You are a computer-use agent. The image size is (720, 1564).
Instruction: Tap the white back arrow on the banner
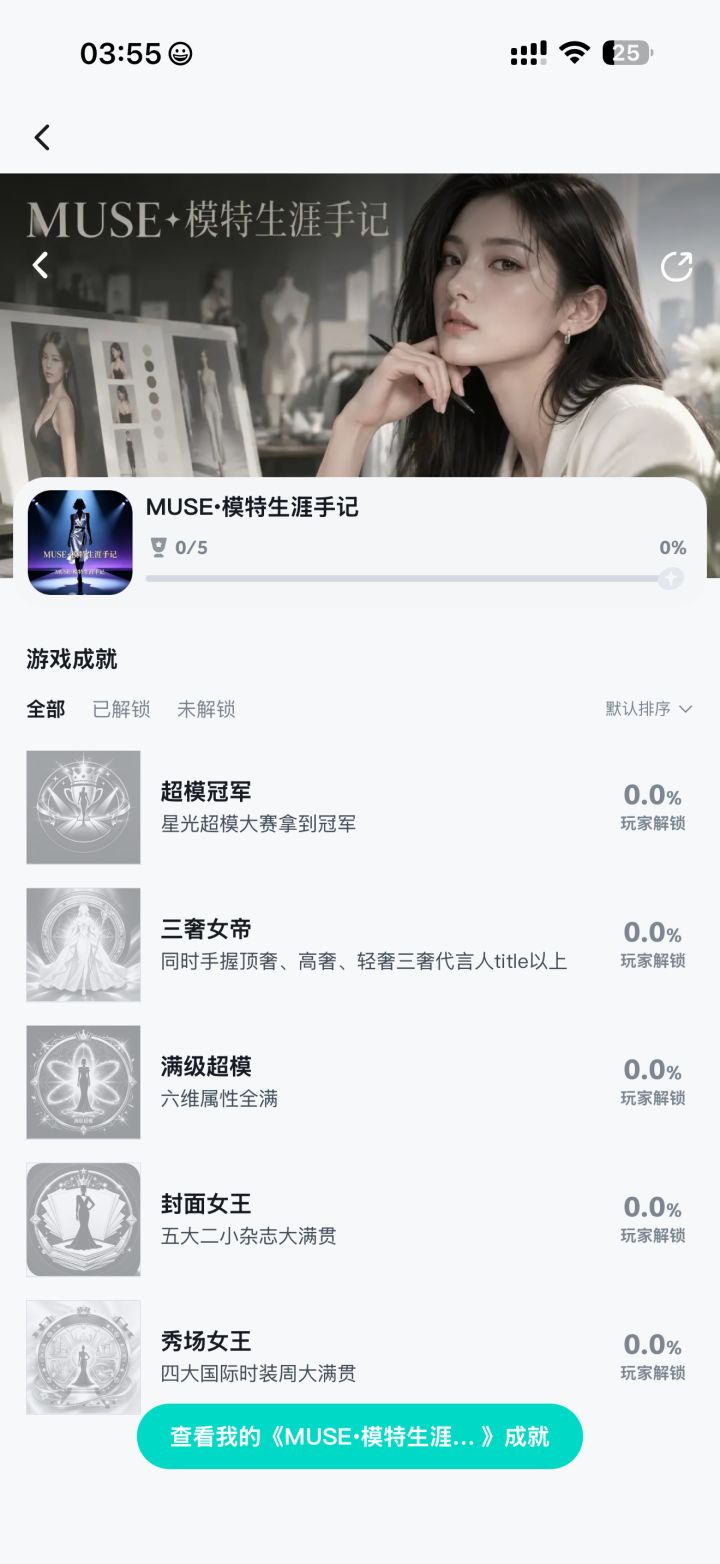[x=41, y=265]
